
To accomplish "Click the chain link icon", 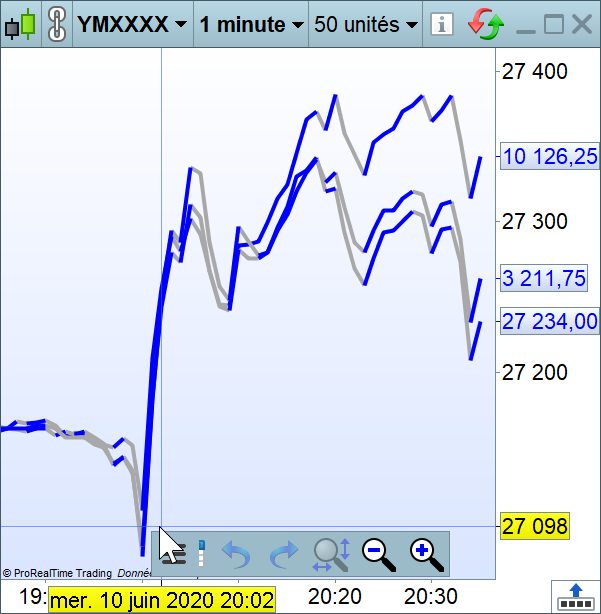I will click(x=57, y=23).
